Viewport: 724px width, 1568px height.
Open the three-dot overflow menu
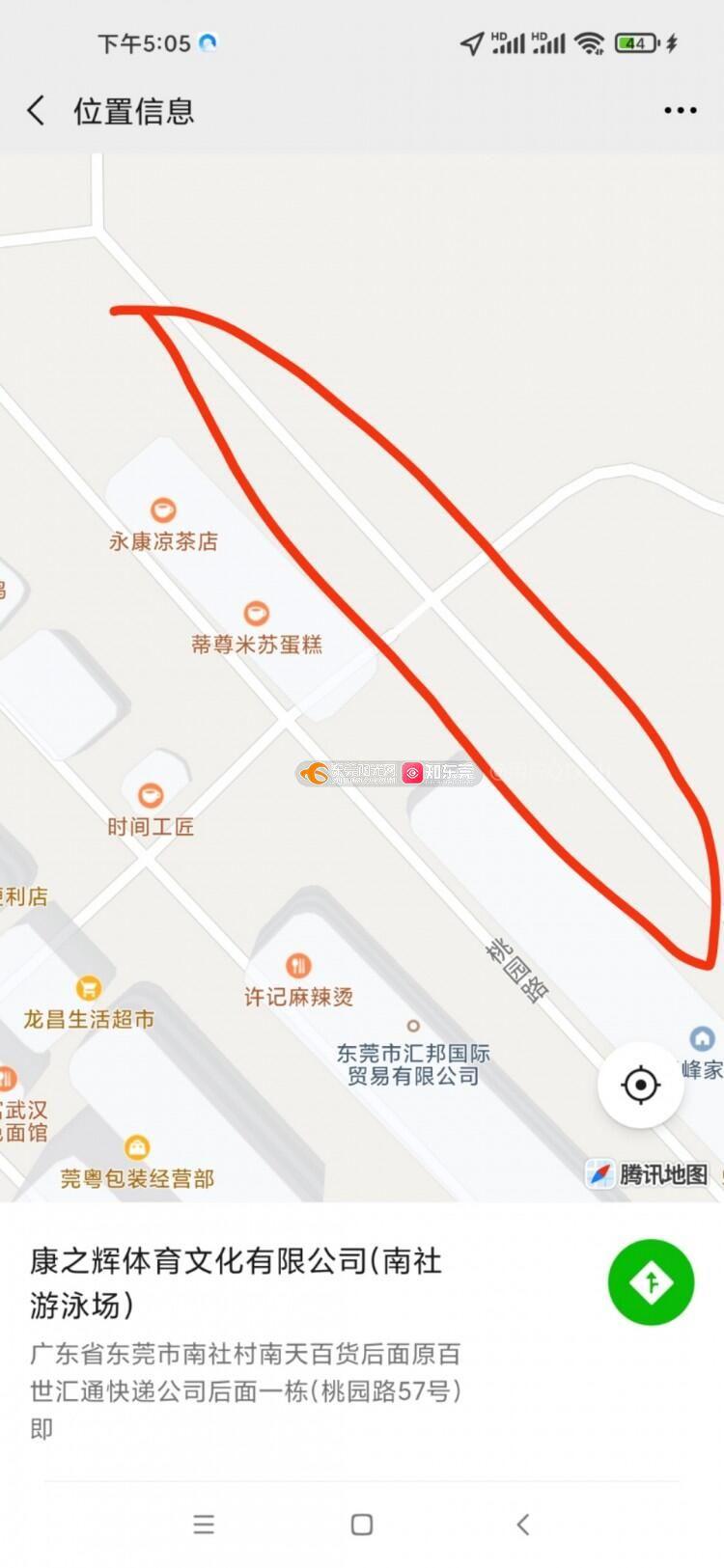(680, 111)
